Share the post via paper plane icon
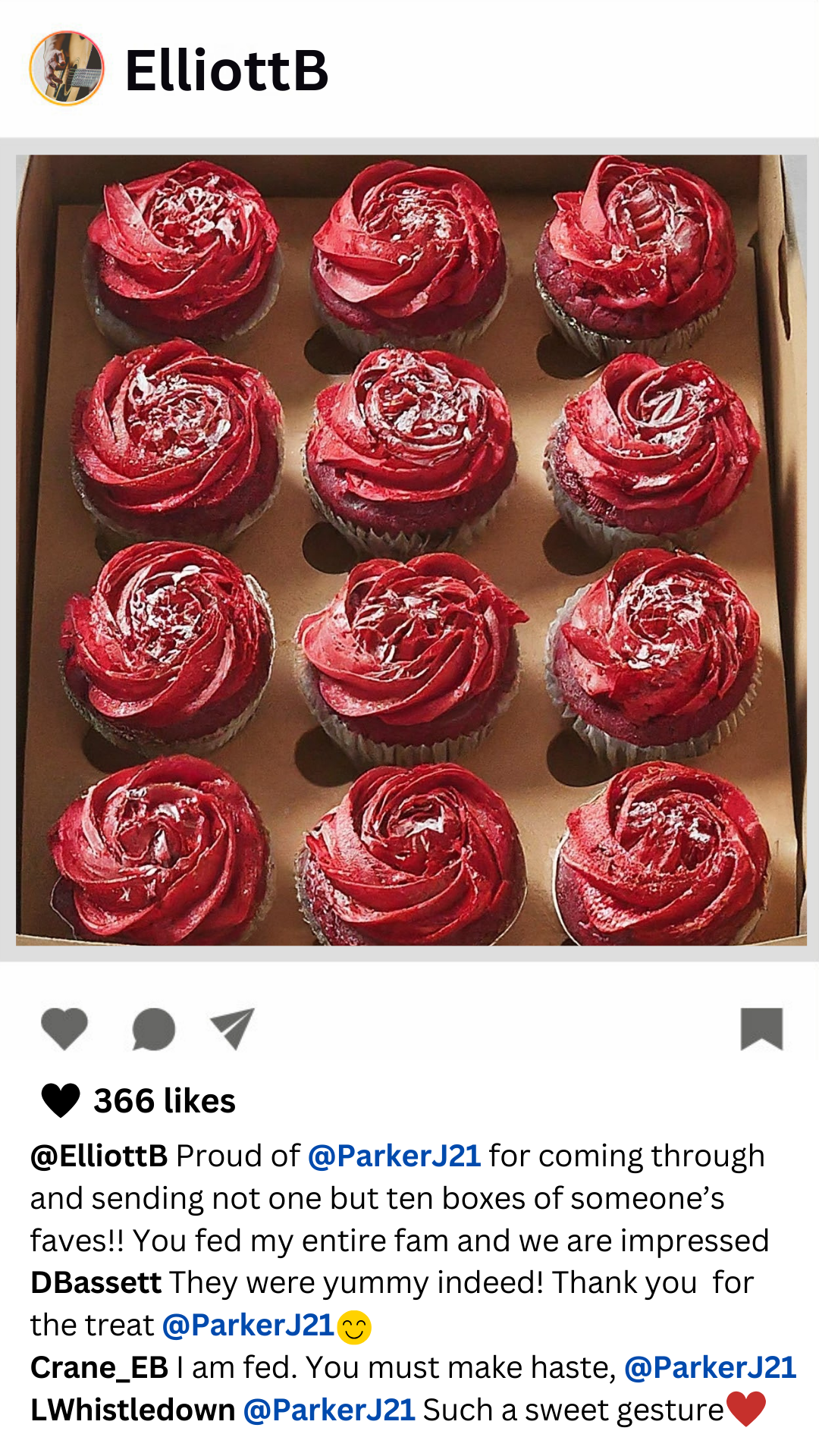This screenshot has width=819, height=1456. coord(232,1028)
